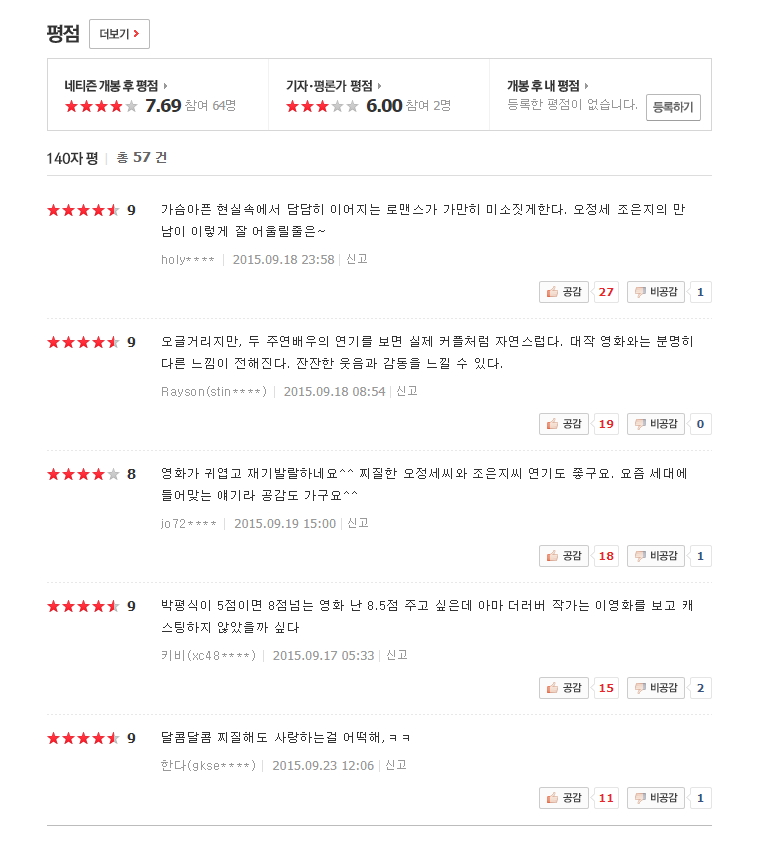Tap 공감 on jo72****'s review
Viewport: 763px width, 847px height.
(x=564, y=556)
